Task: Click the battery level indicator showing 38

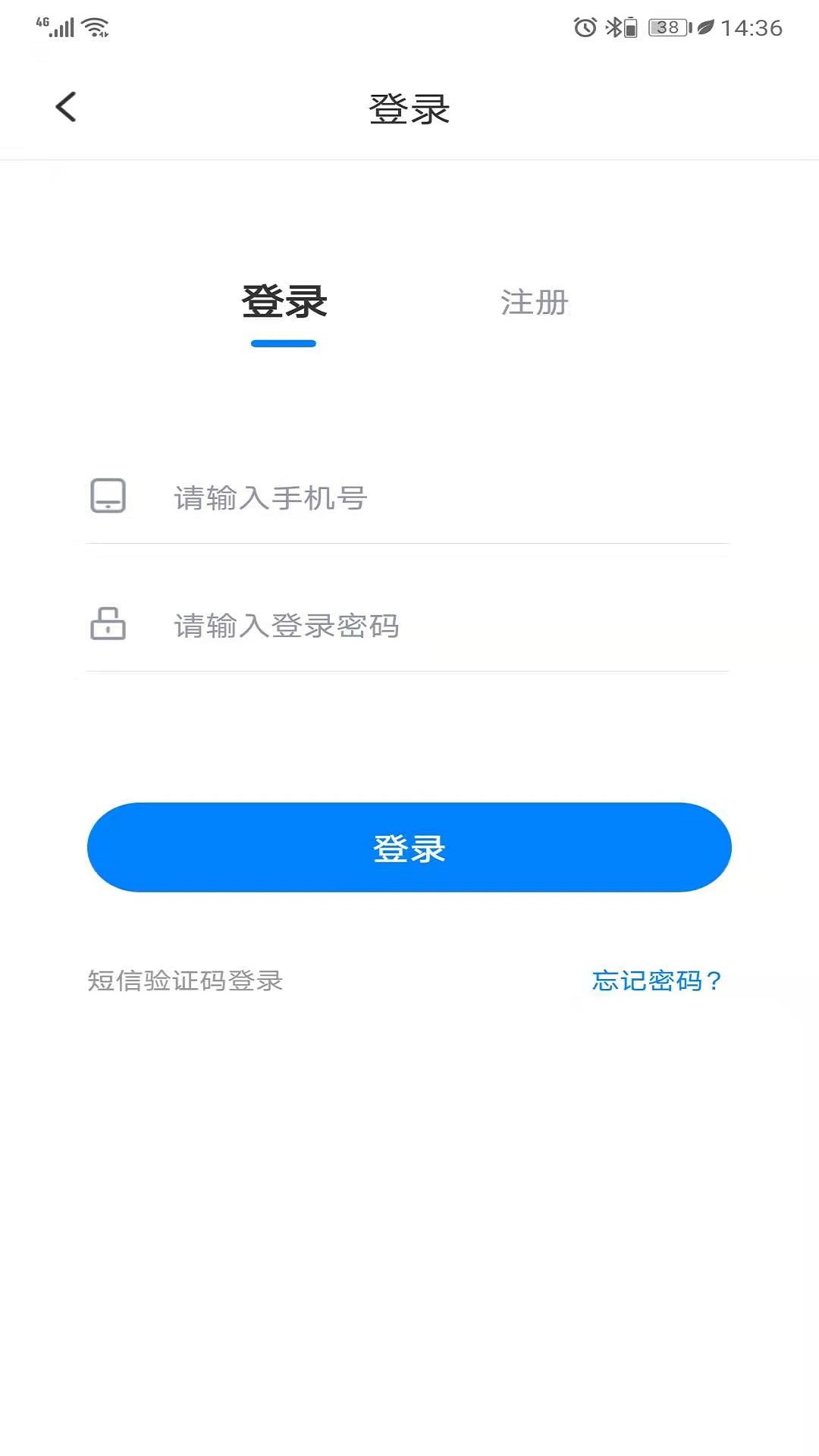Action: 666,27
